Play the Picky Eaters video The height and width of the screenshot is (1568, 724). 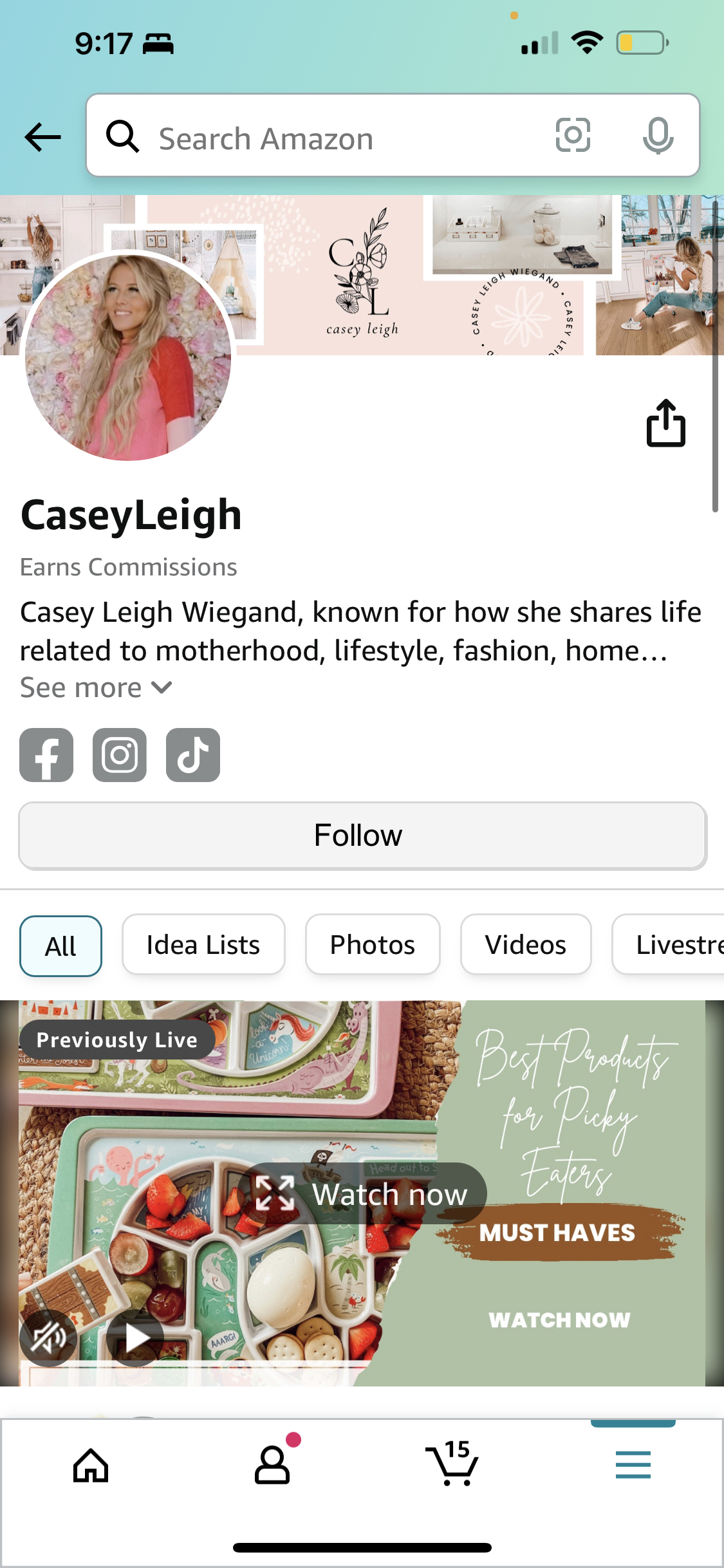(x=136, y=1339)
